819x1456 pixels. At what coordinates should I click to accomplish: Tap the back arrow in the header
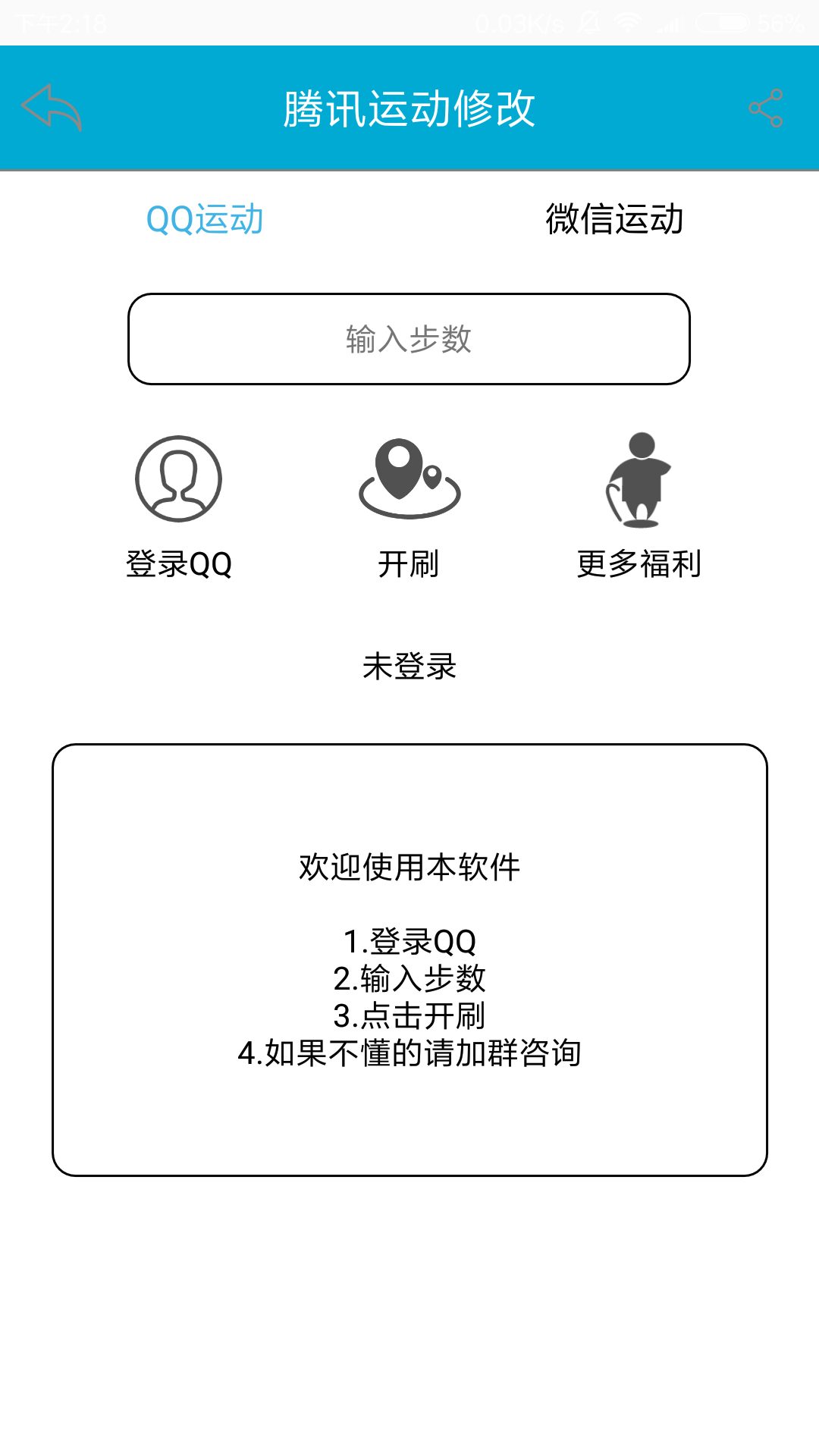click(x=52, y=108)
